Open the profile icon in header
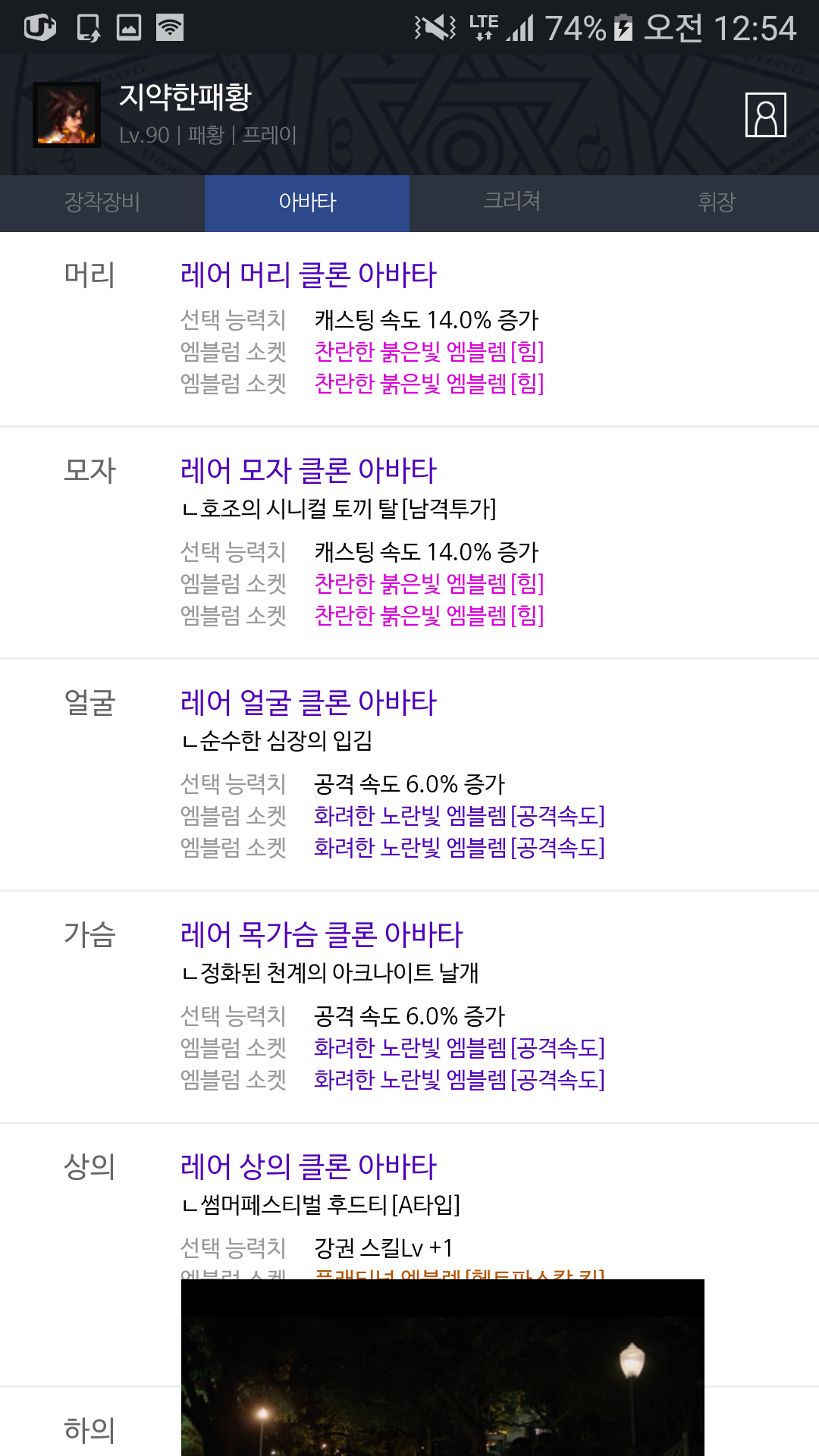The height and width of the screenshot is (1456, 819). click(x=765, y=115)
